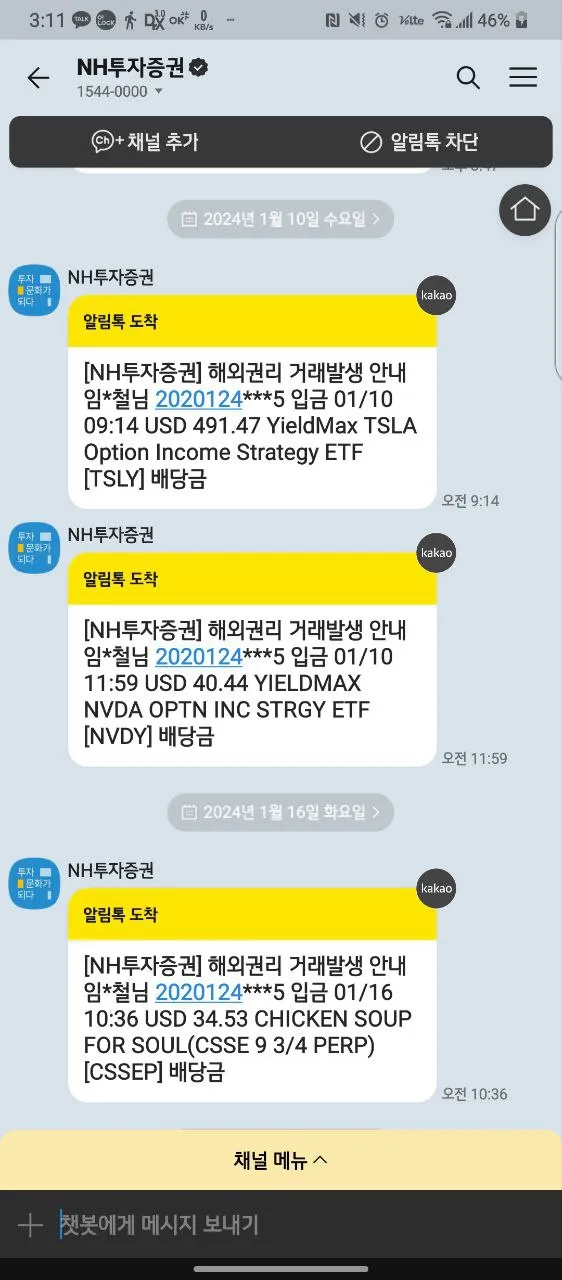Screen dimensions: 562x1280
Task: Open the 2024년 1월 10일 수요일 date chip
Action: tap(281, 219)
